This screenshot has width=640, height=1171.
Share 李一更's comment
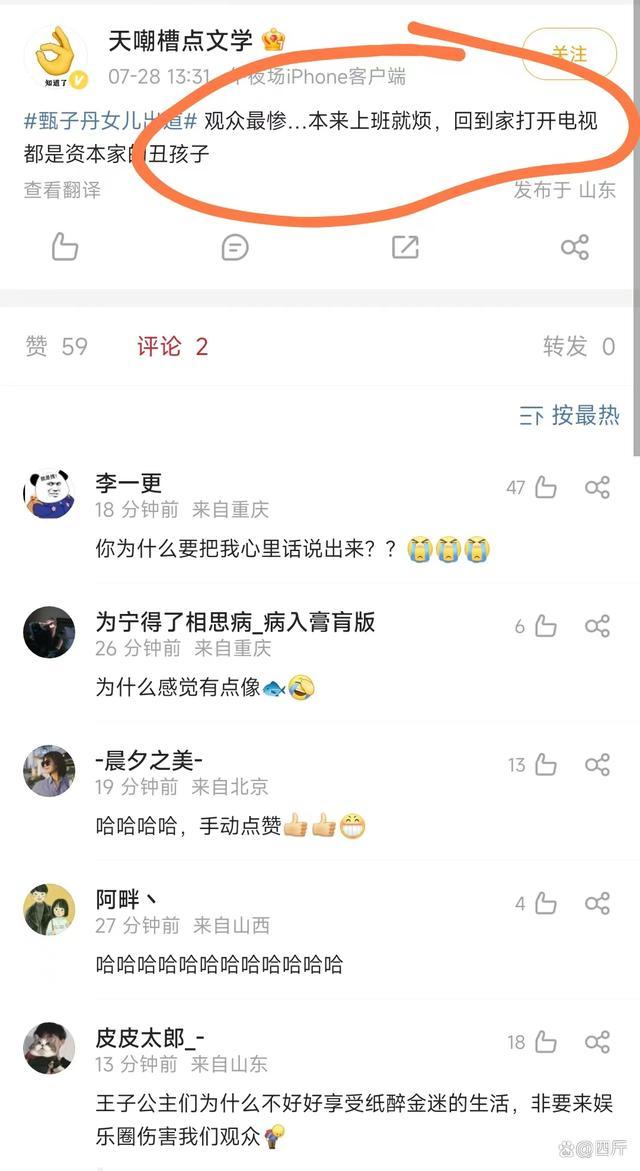597,487
